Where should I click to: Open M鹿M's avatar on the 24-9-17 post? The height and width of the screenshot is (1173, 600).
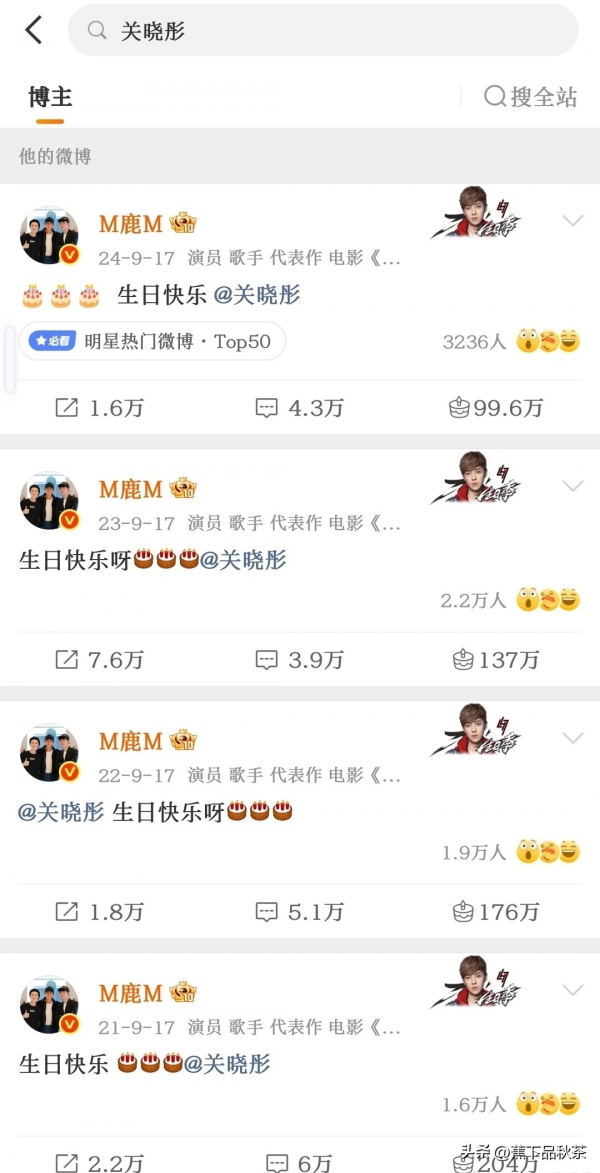pos(49,237)
